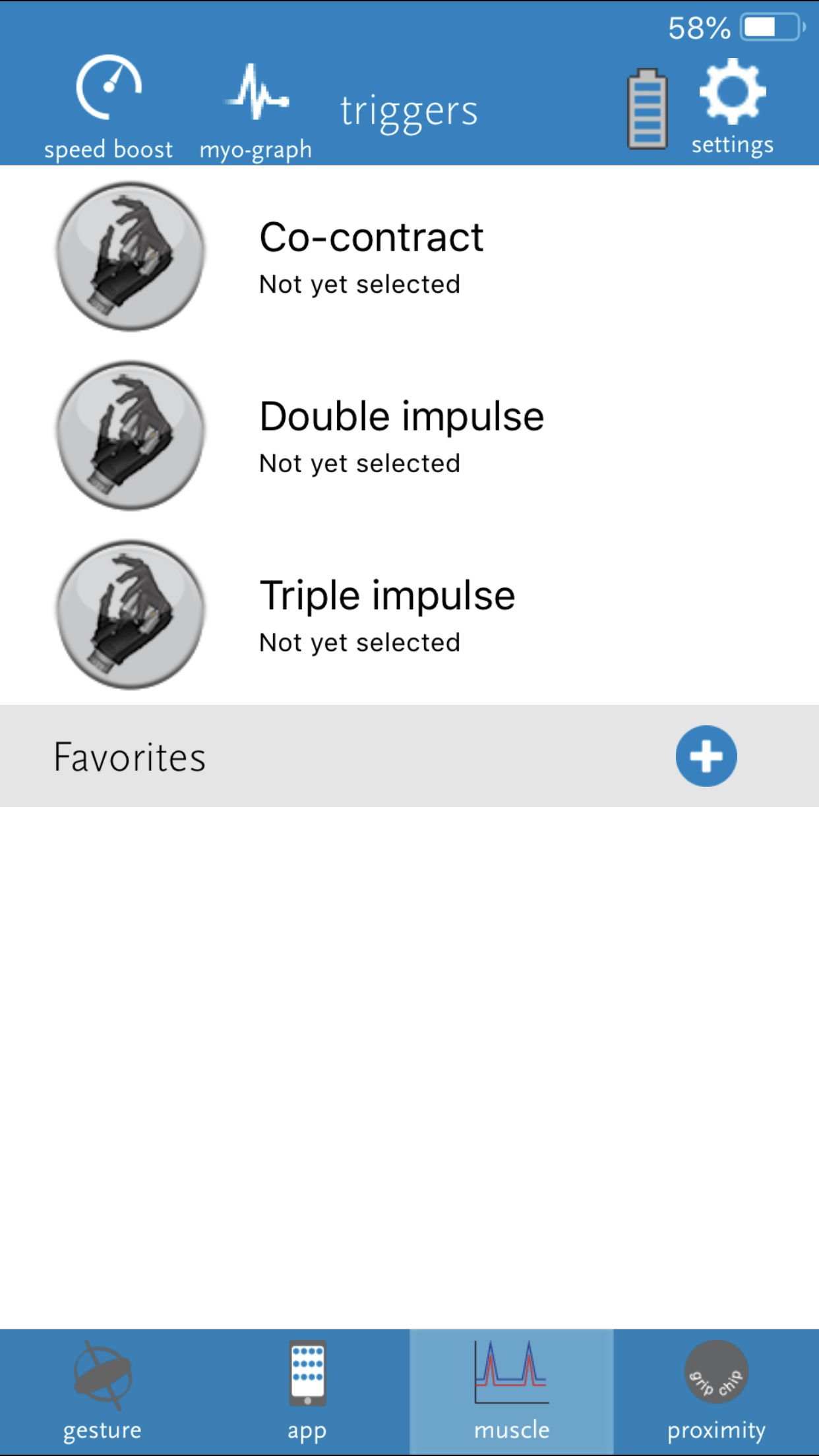The image size is (819, 1456).
Task: Switch to the app tab
Action: 307,1391
